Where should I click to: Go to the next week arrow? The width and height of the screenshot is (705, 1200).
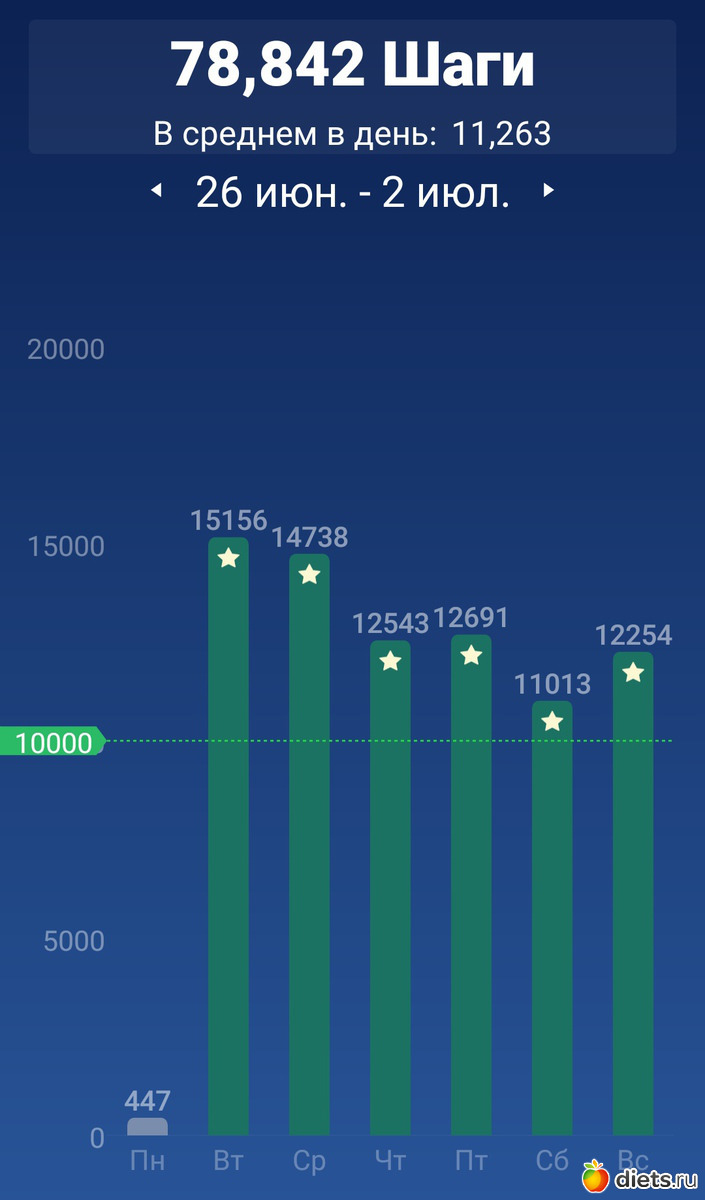point(547,191)
